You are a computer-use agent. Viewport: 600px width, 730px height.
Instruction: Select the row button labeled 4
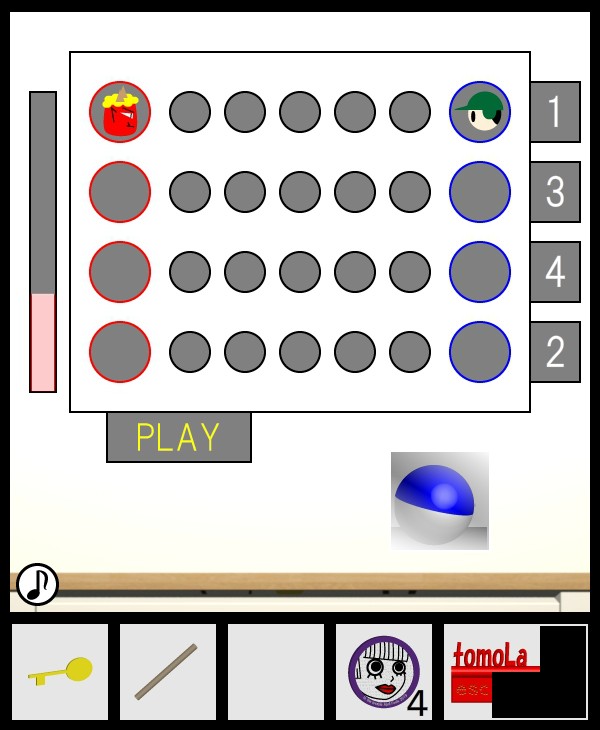(555, 272)
